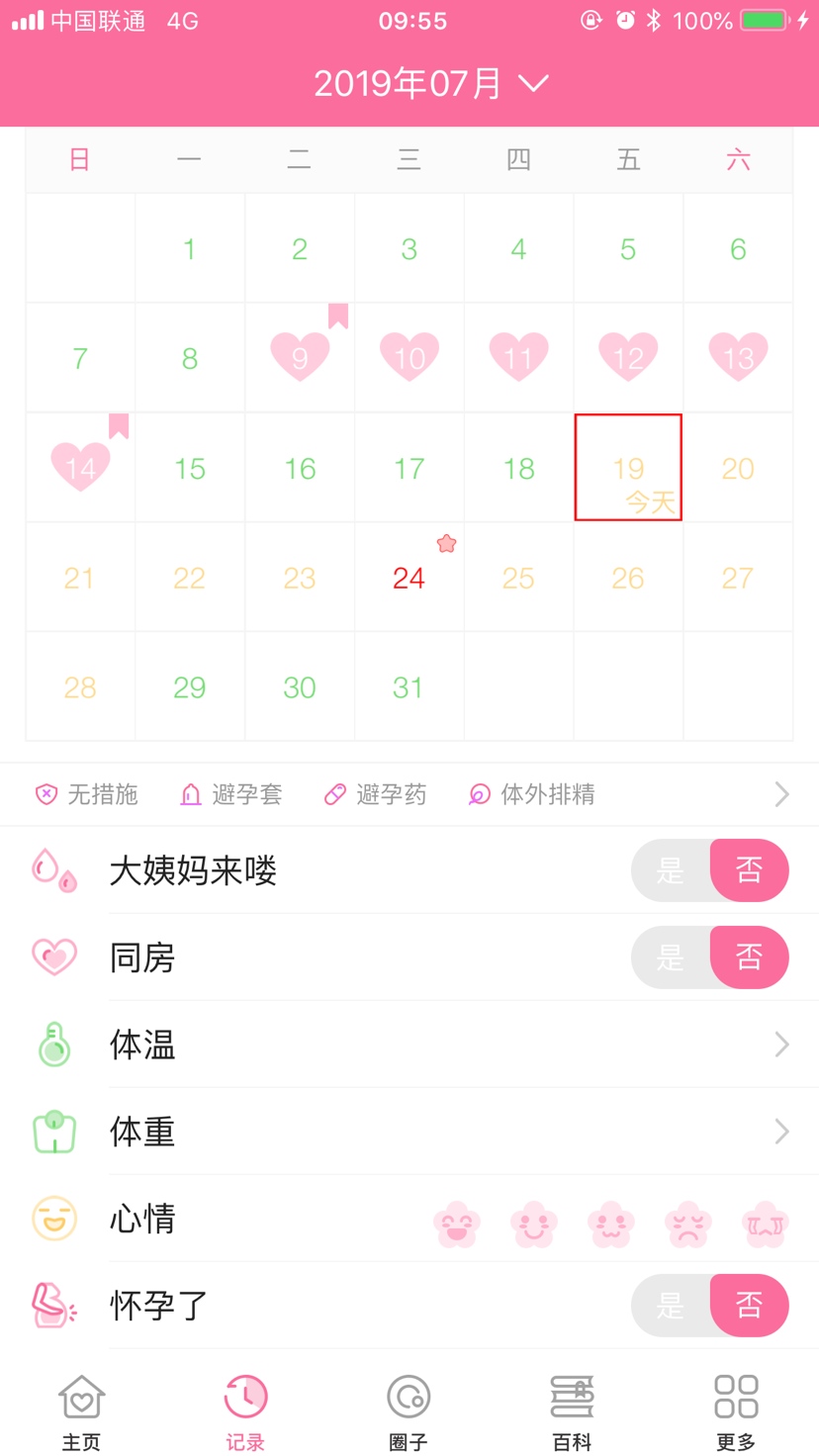The height and width of the screenshot is (1456, 819).
Task: Toggle 大姨妈来喽 to 是
Action: [671, 870]
